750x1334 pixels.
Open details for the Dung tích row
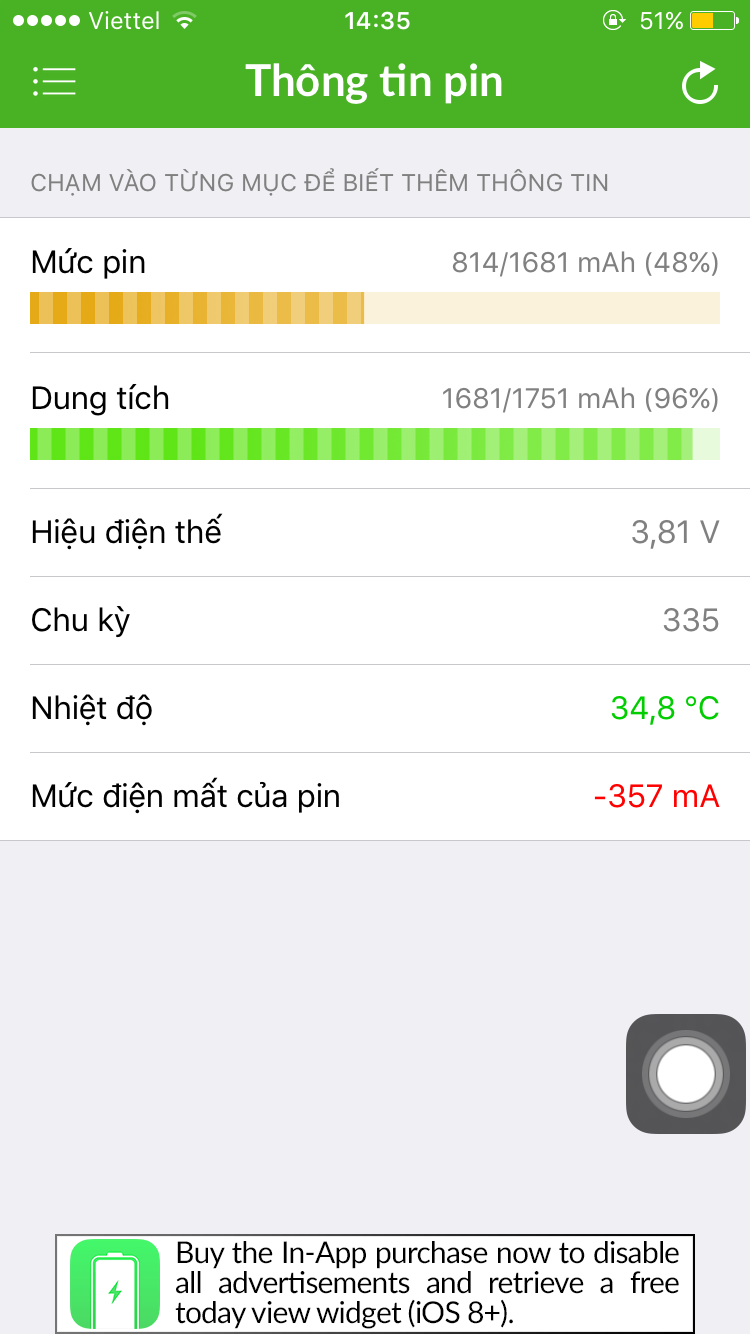coord(375,421)
